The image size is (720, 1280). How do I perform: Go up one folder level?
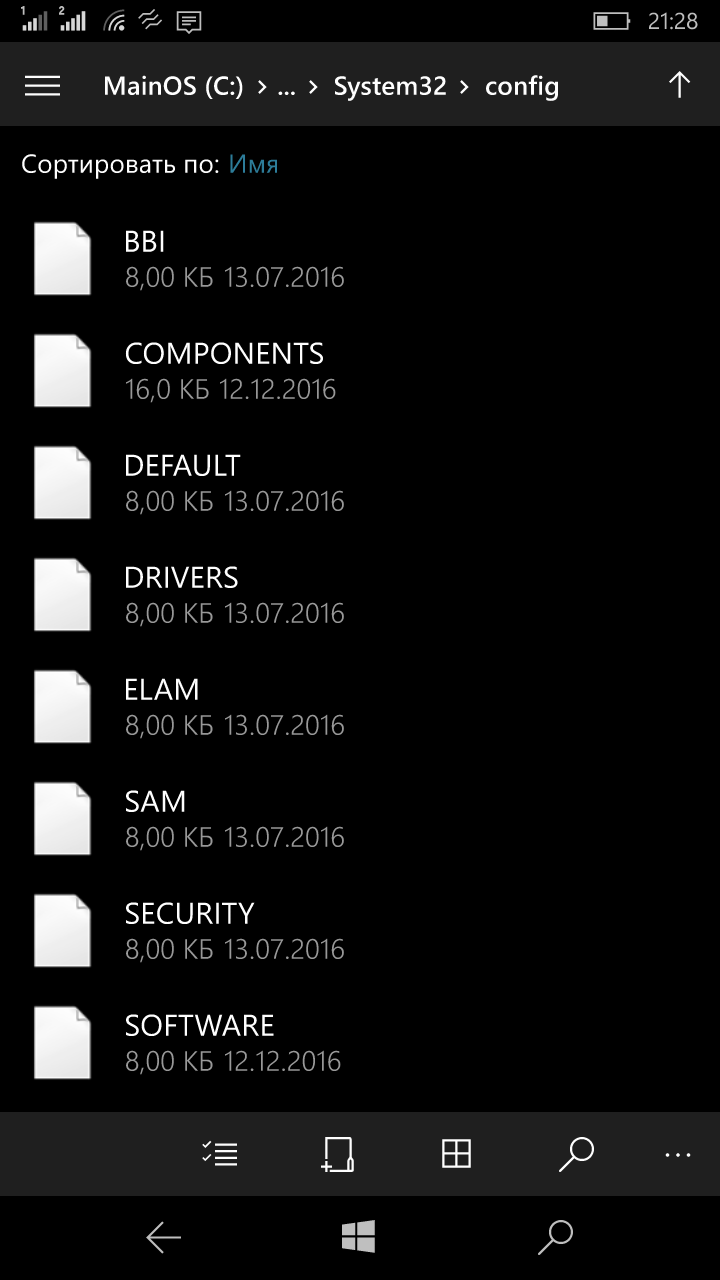[679, 85]
